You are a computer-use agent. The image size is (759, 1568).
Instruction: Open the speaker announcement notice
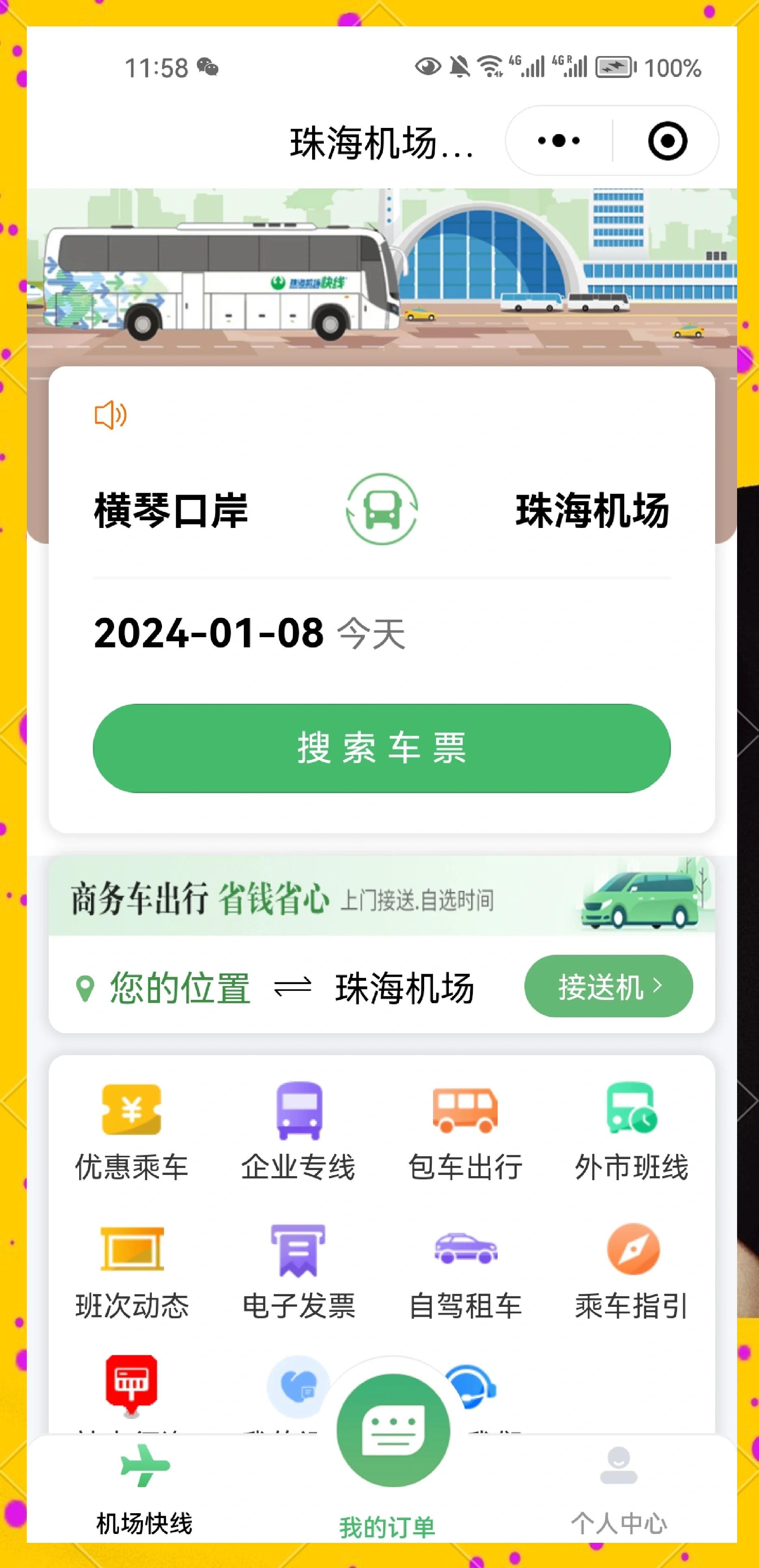[x=111, y=415]
